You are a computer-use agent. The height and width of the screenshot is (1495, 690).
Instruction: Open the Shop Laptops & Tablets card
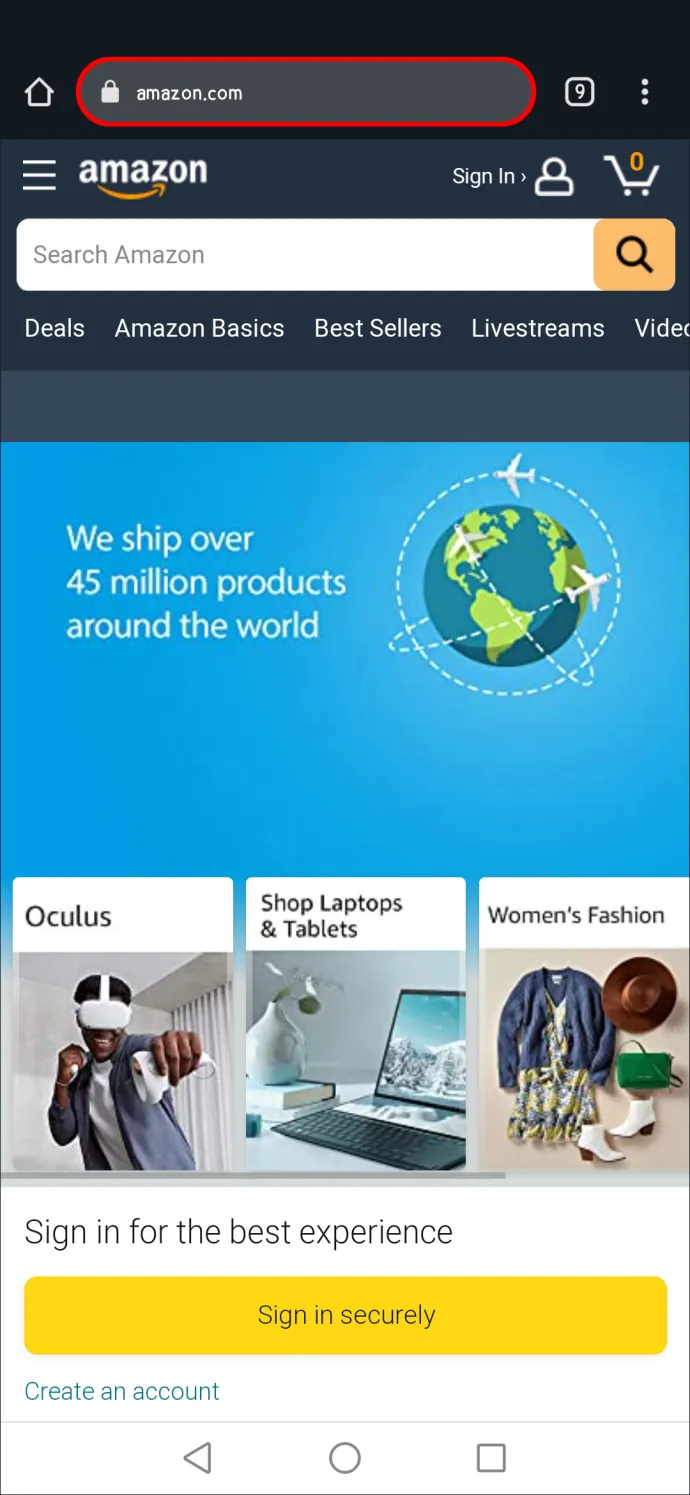point(355,1025)
